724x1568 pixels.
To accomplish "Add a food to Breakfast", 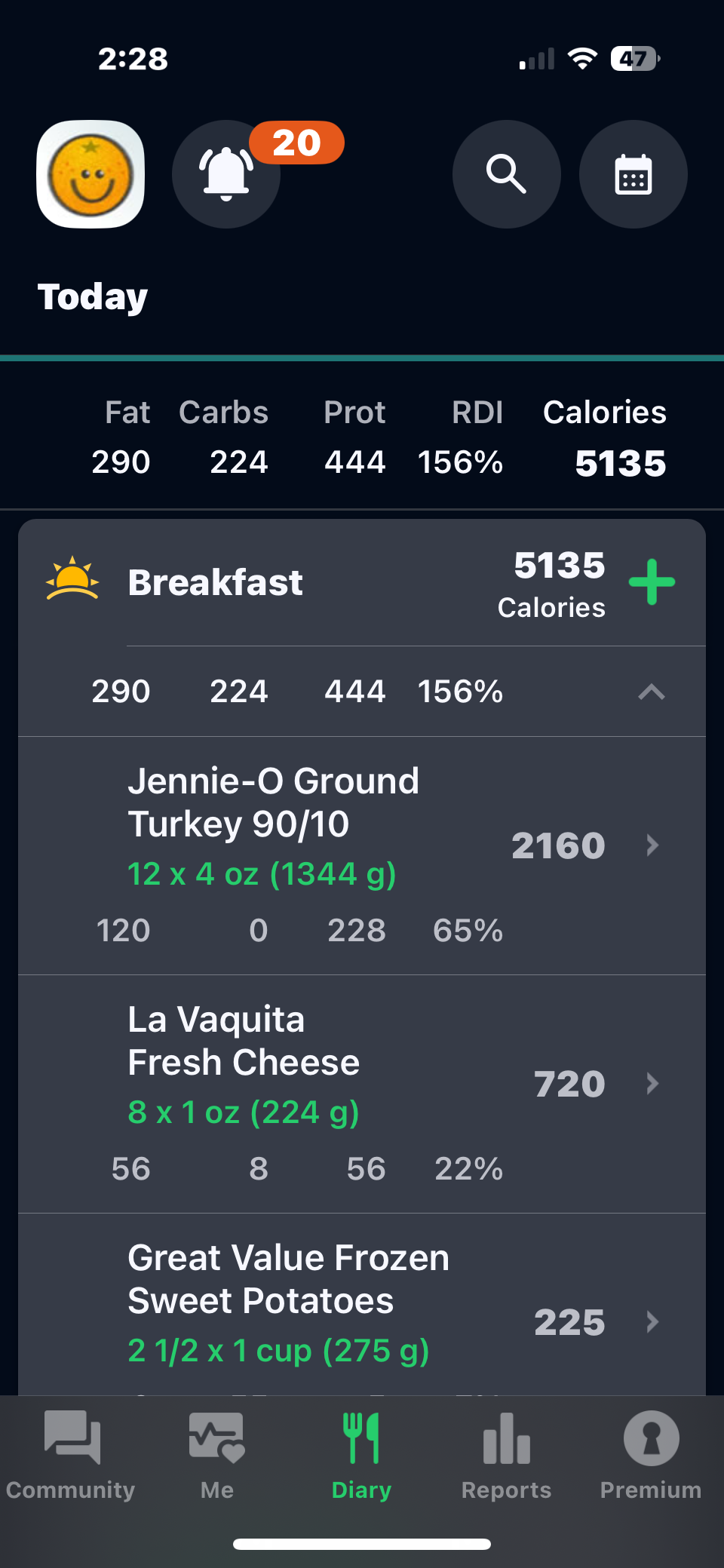I will pyautogui.click(x=652, y=581).
